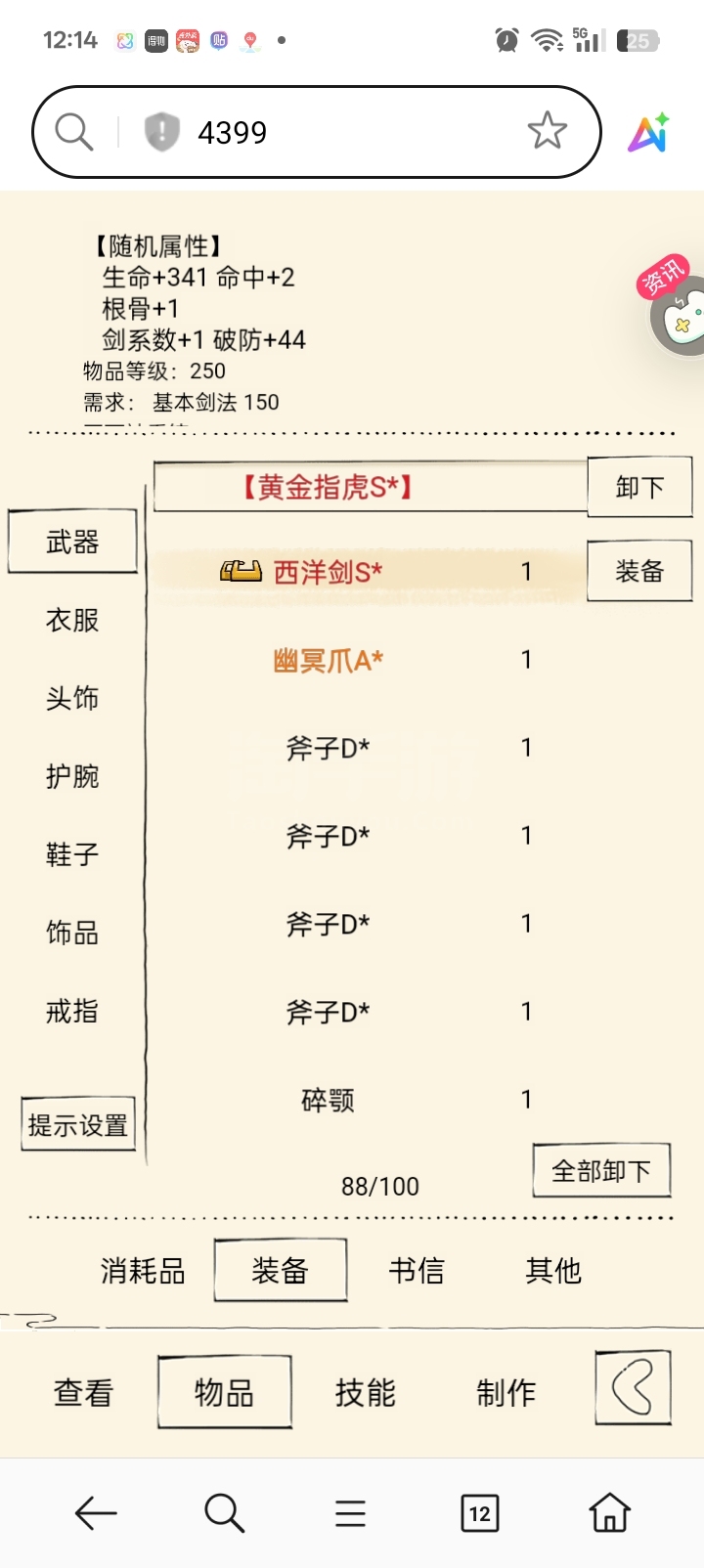Tap the 卸下 button for 黄金指虎S*
This screenshot has width=704, height=1568.
pyautogui.click(x=639, y=487)
